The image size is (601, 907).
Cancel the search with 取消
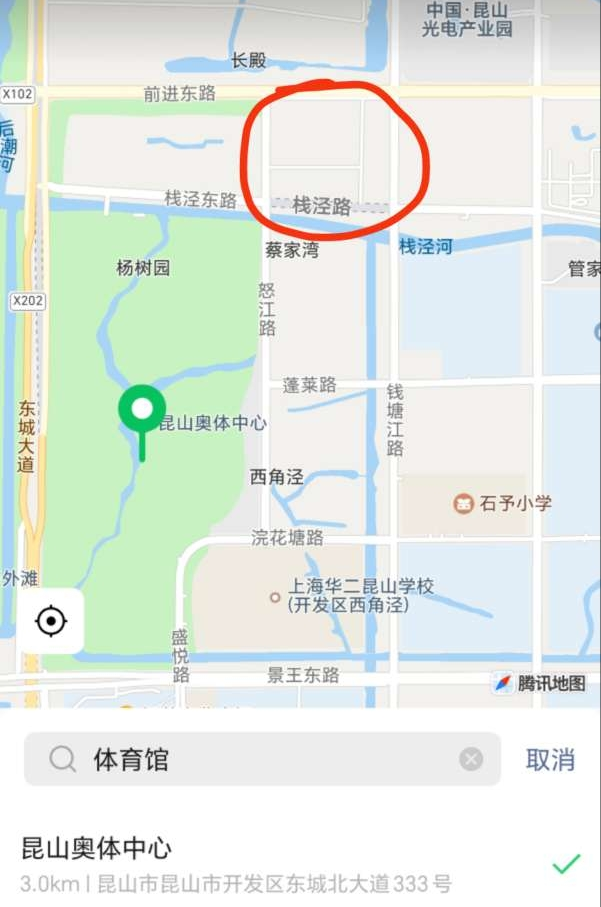pyautogui.click(x=550, y=759)
